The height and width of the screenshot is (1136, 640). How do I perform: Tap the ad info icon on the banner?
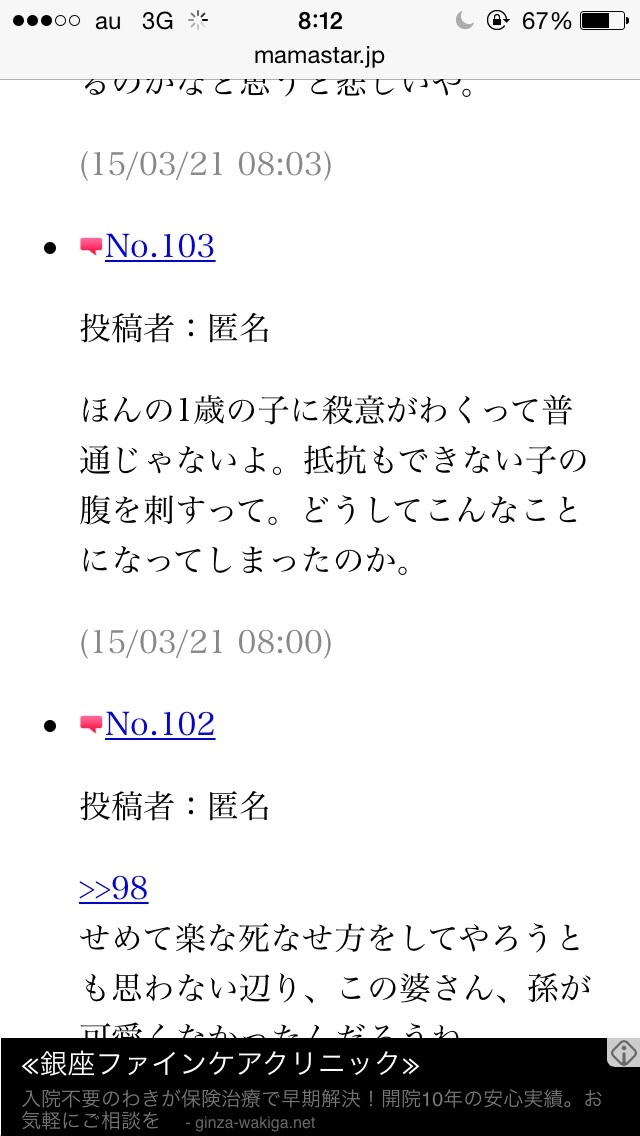click(x=624, y=1053)
